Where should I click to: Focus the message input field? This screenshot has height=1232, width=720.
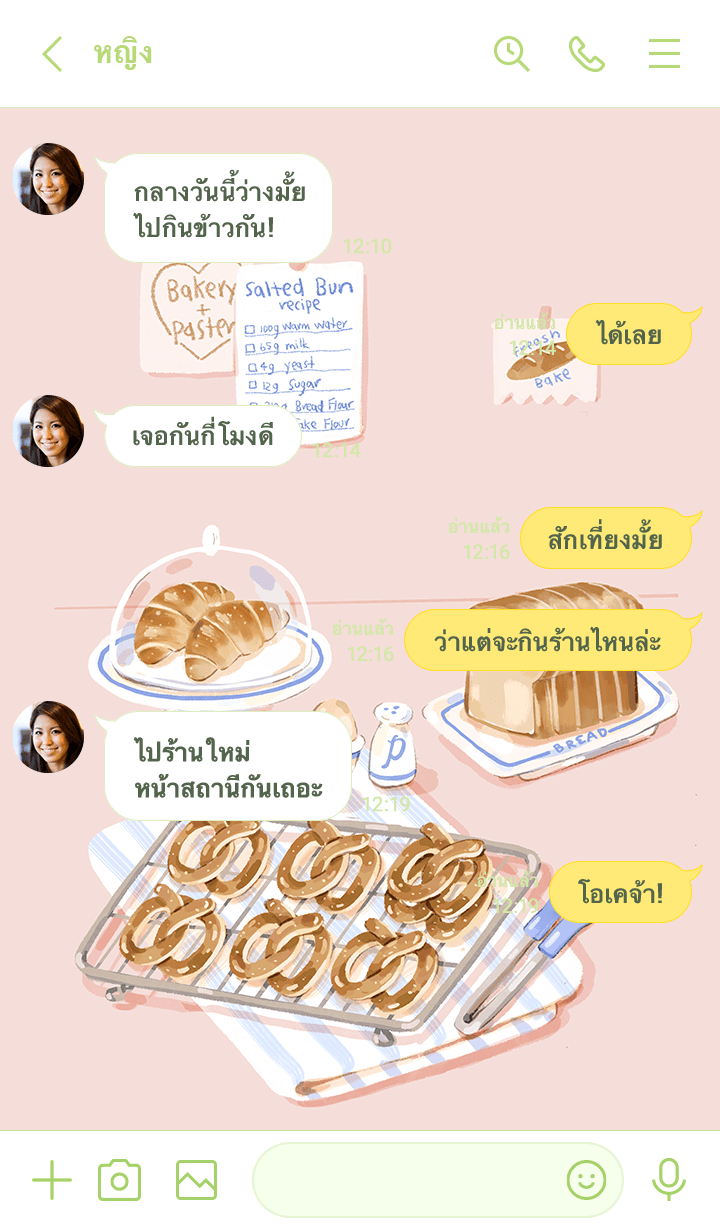(405, 1181)
